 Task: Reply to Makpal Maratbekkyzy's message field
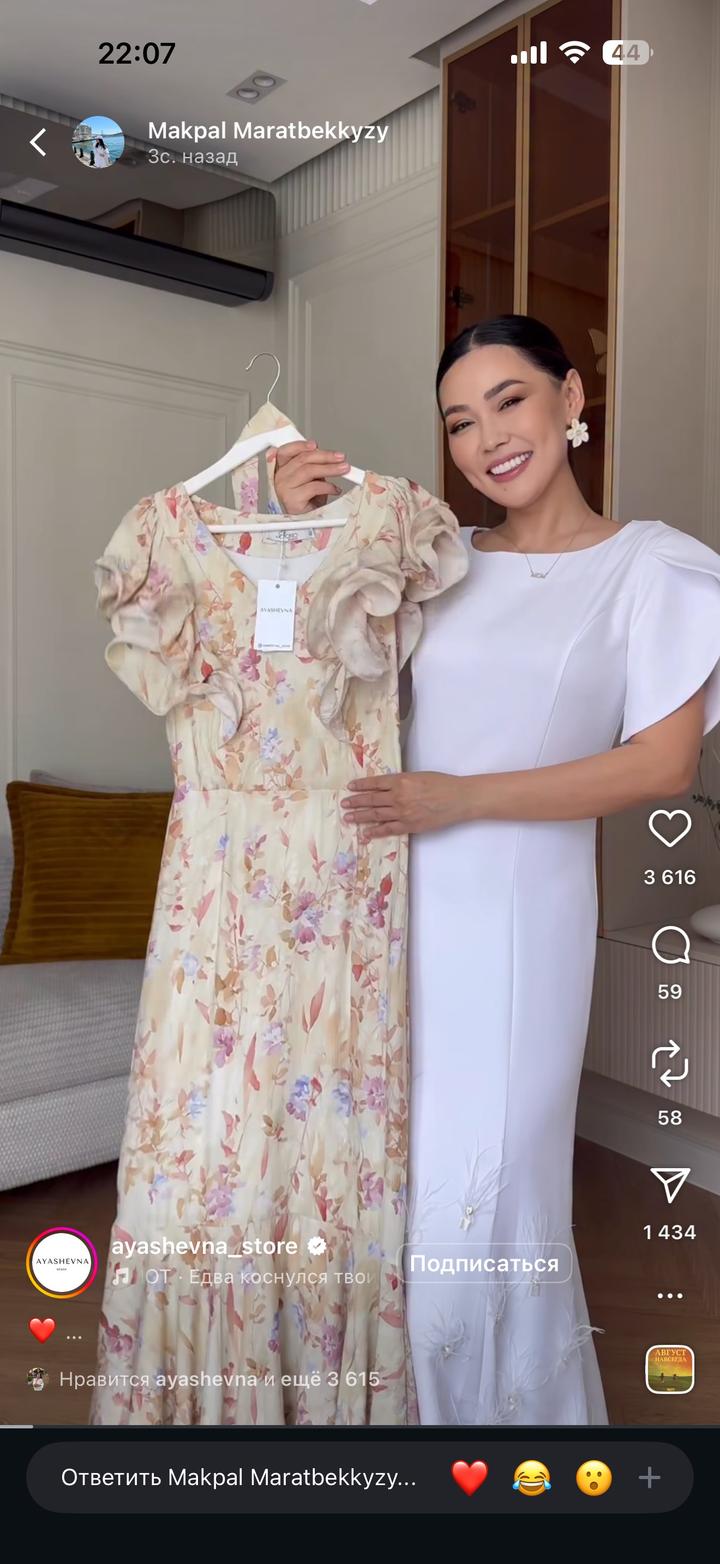pyautogui.click(x=238, y=1478)
